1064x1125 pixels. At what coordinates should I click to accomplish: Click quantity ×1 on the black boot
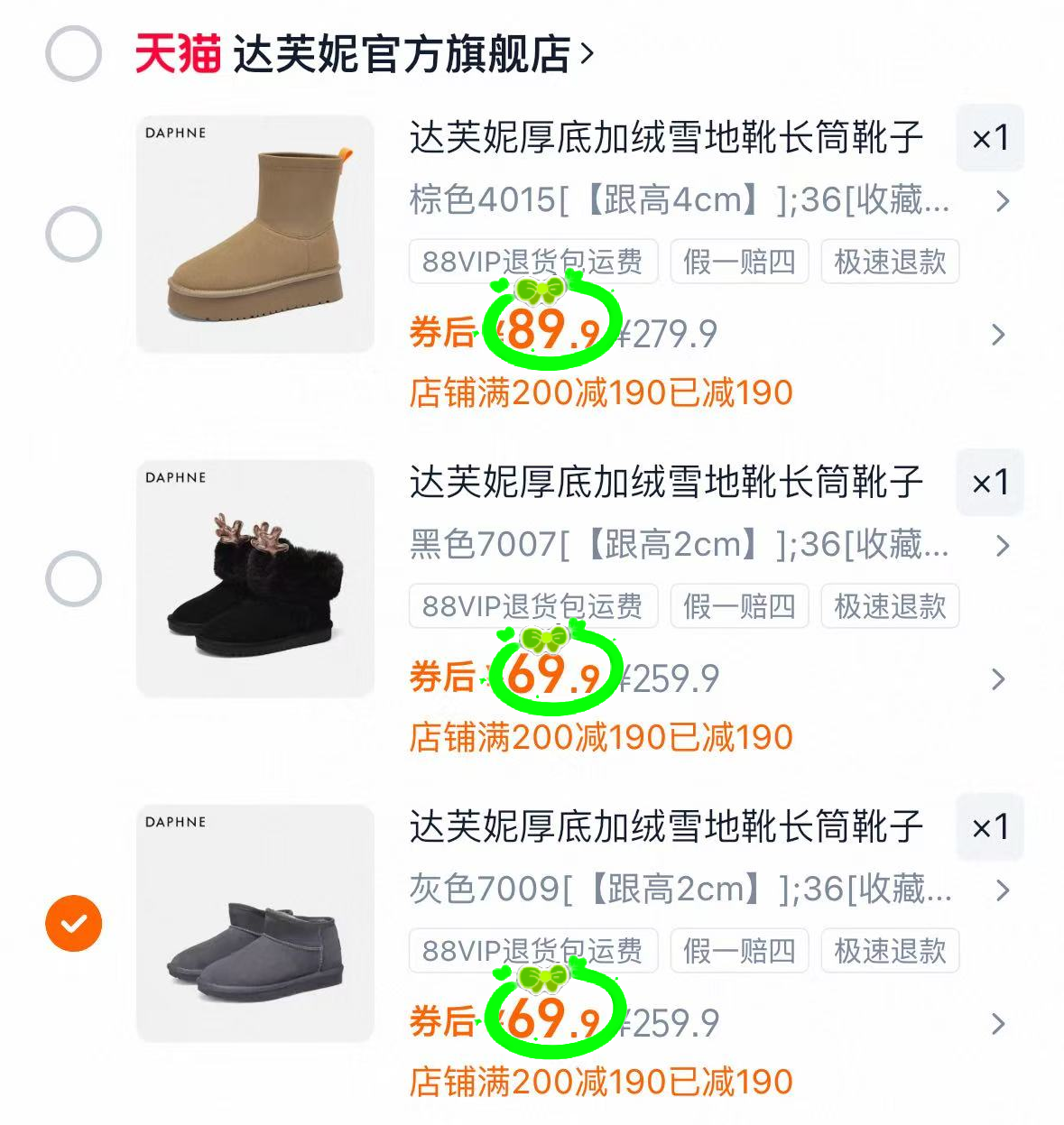click(990, 484)
